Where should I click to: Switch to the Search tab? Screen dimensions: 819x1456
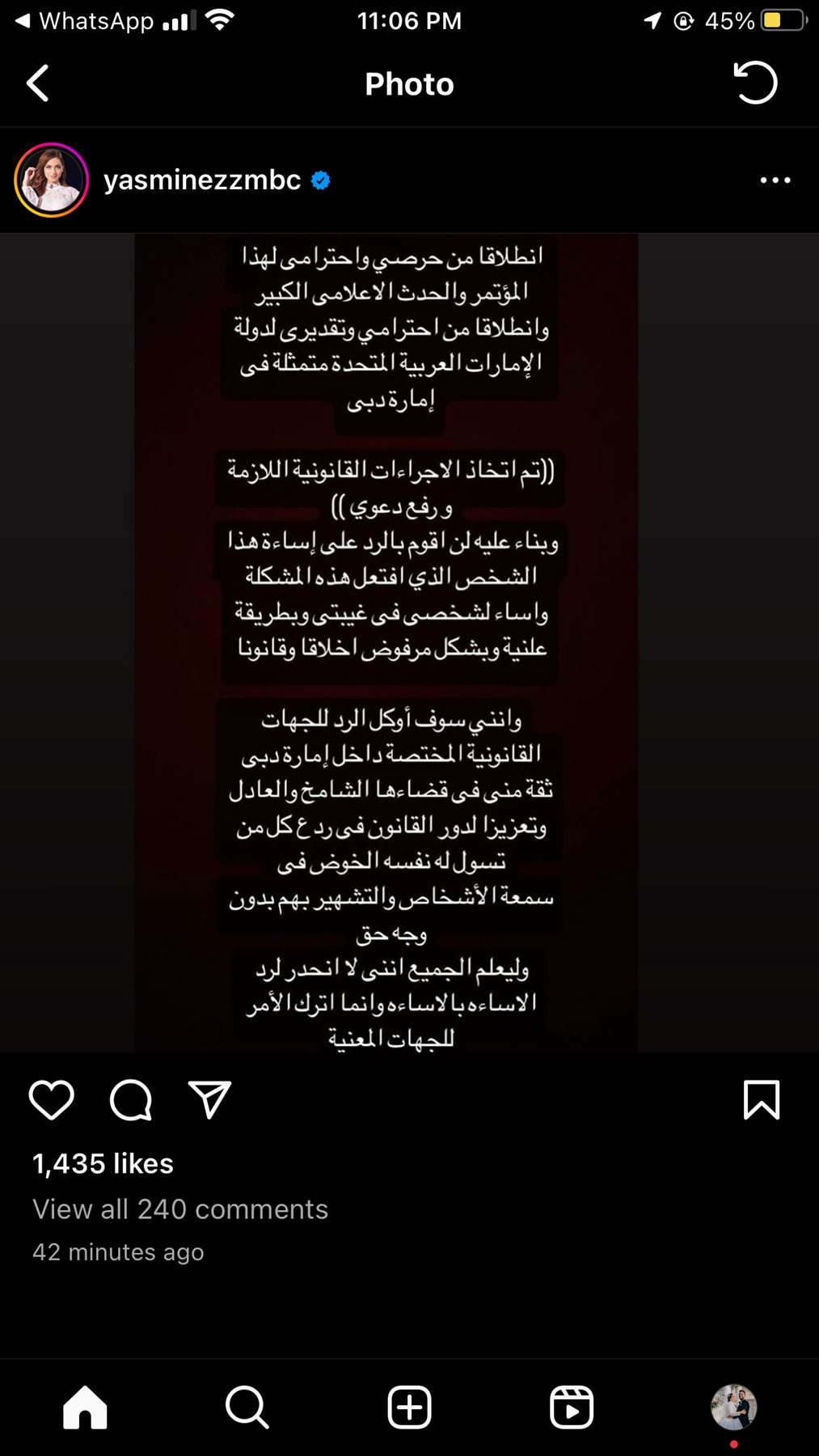tap(247, 1407)
